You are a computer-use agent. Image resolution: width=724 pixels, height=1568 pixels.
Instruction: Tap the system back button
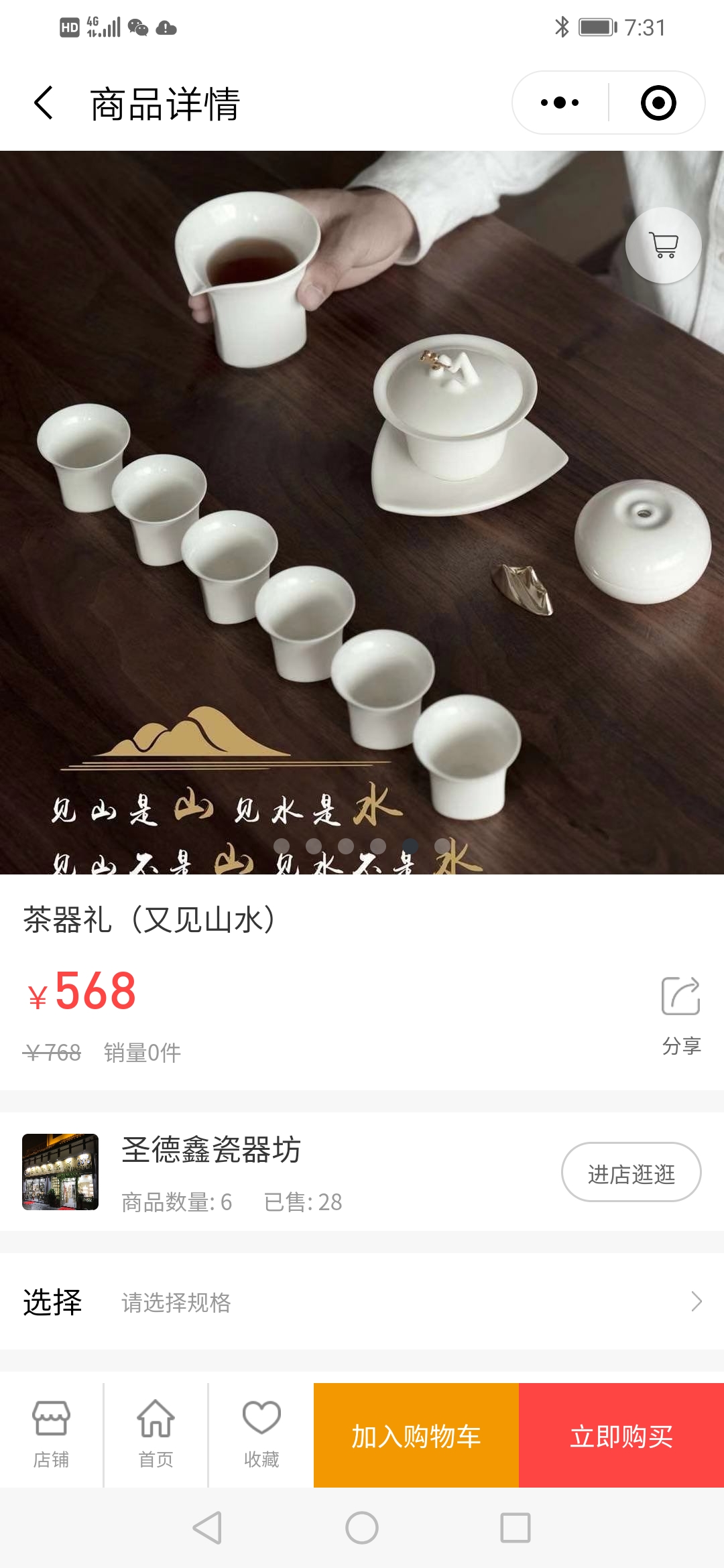tap(207, 1528)
